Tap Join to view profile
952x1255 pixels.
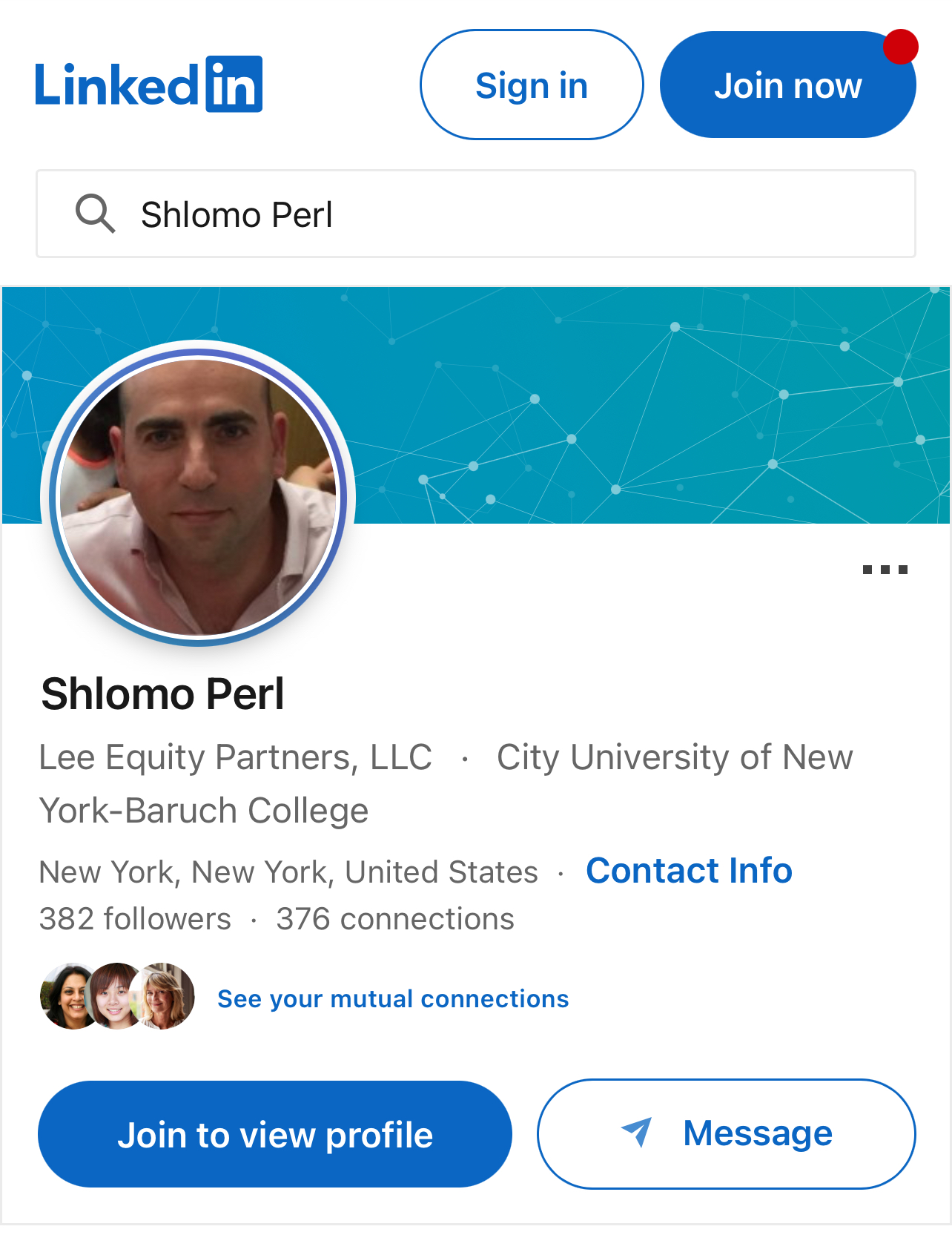pos(275,1134)
